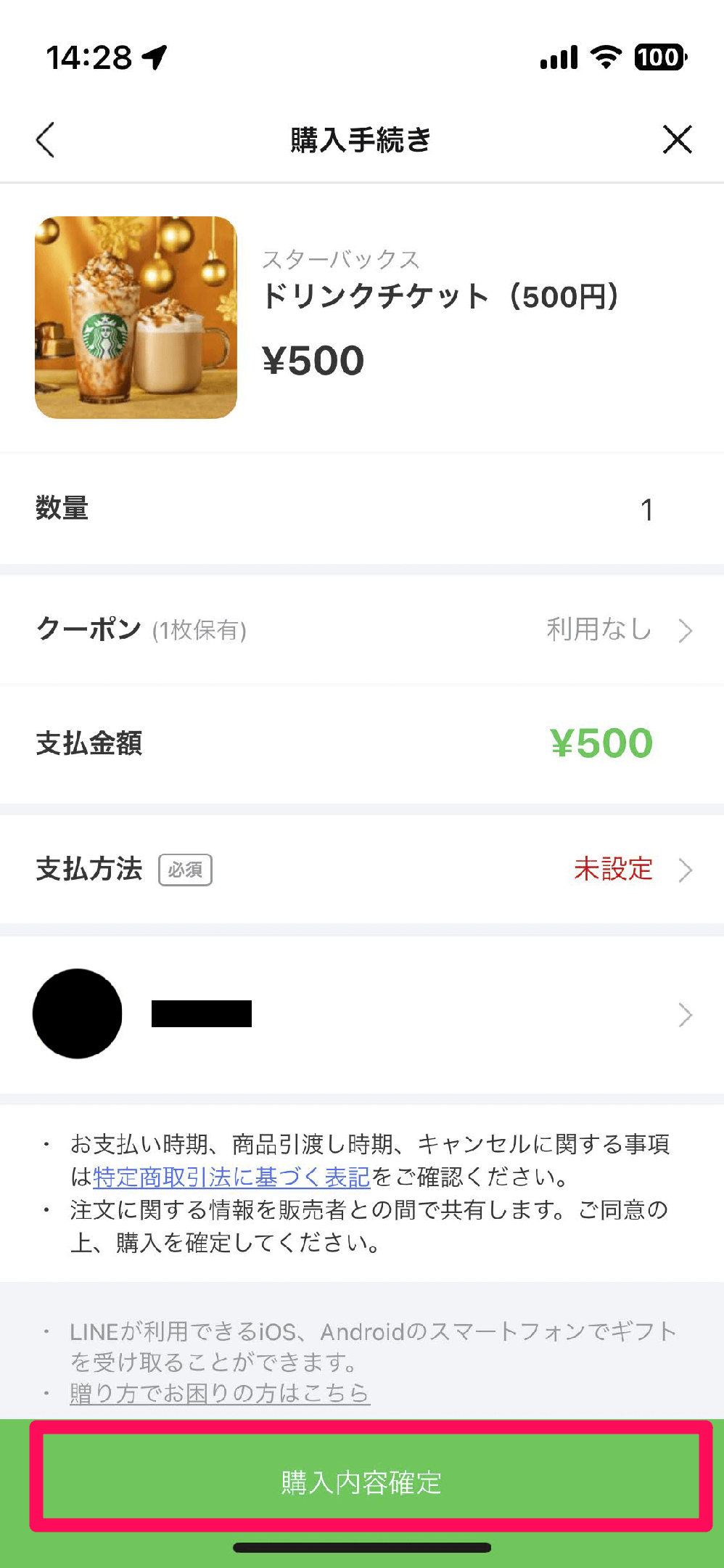Go back with the top-left arrow

tap(46, 139)
